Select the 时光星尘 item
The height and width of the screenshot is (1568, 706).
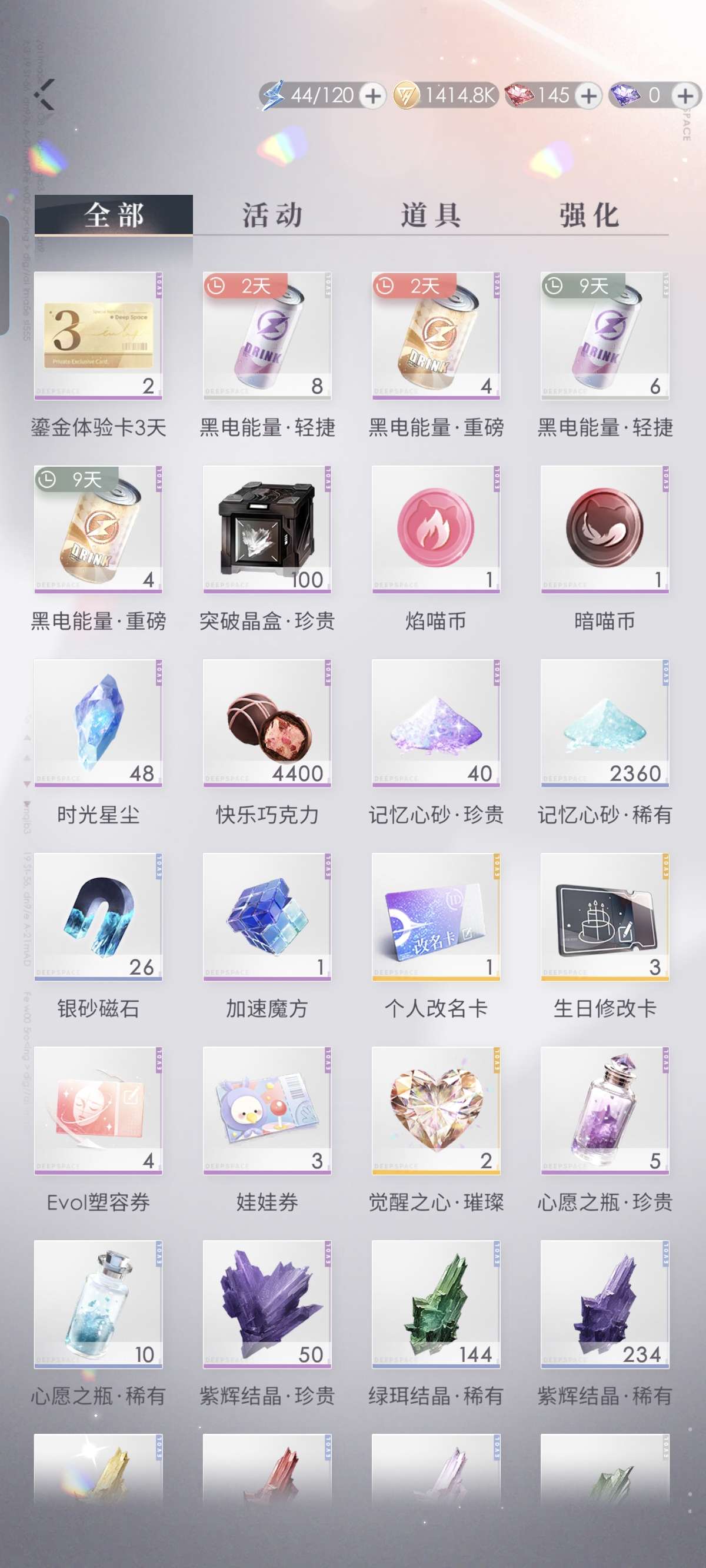[99, 723]
